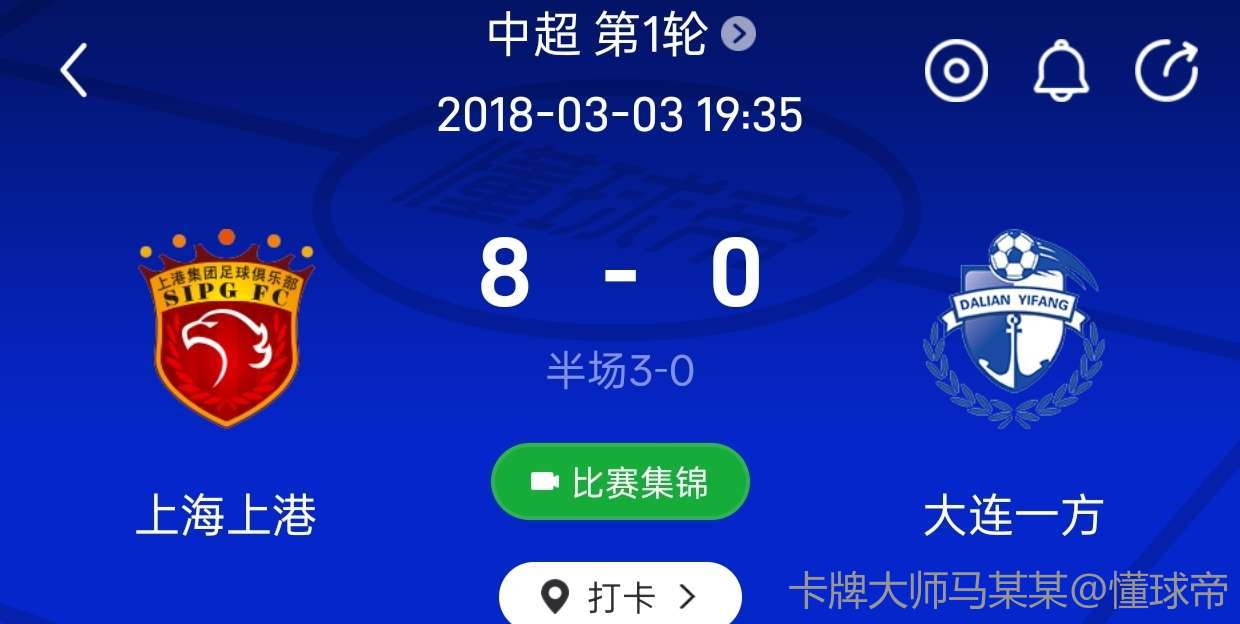Open the 打卡 check-in button
The width and height of the screenshot is (1240, 624).
pos(620,596)
